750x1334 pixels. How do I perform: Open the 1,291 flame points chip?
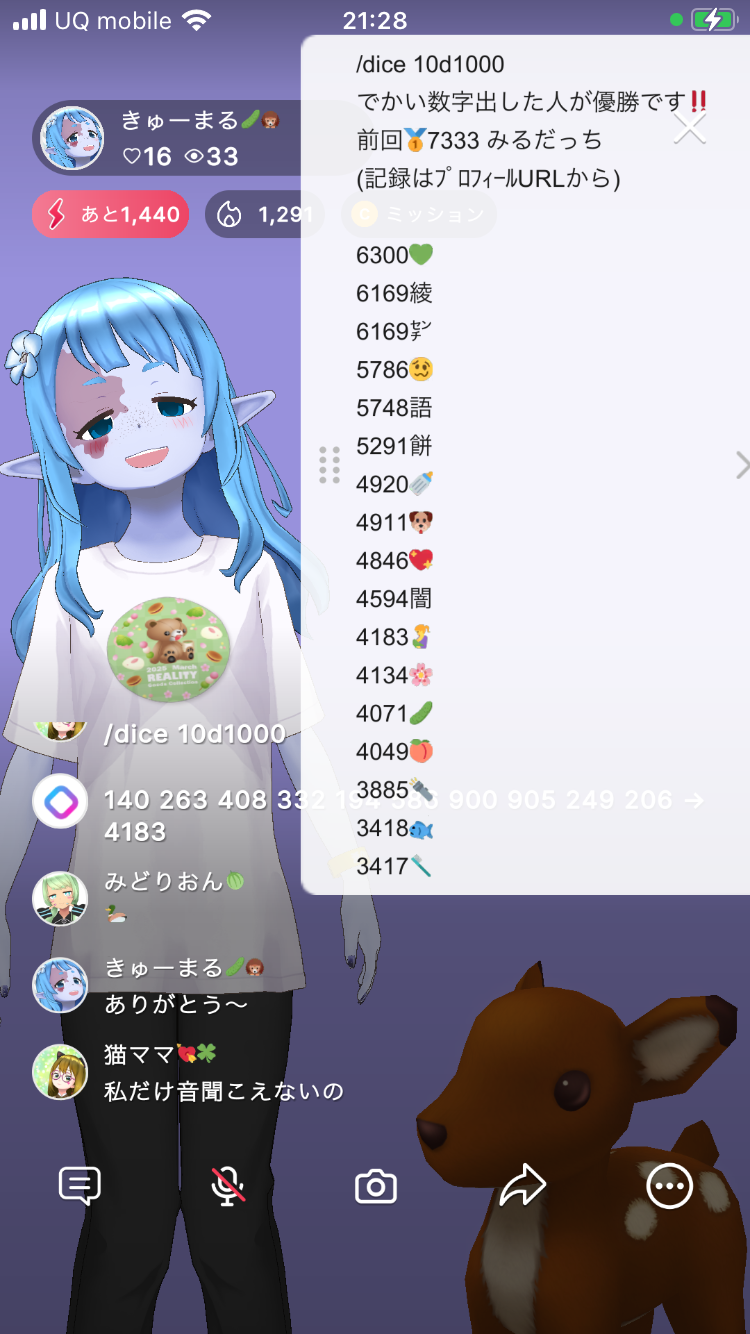[262, 214]
